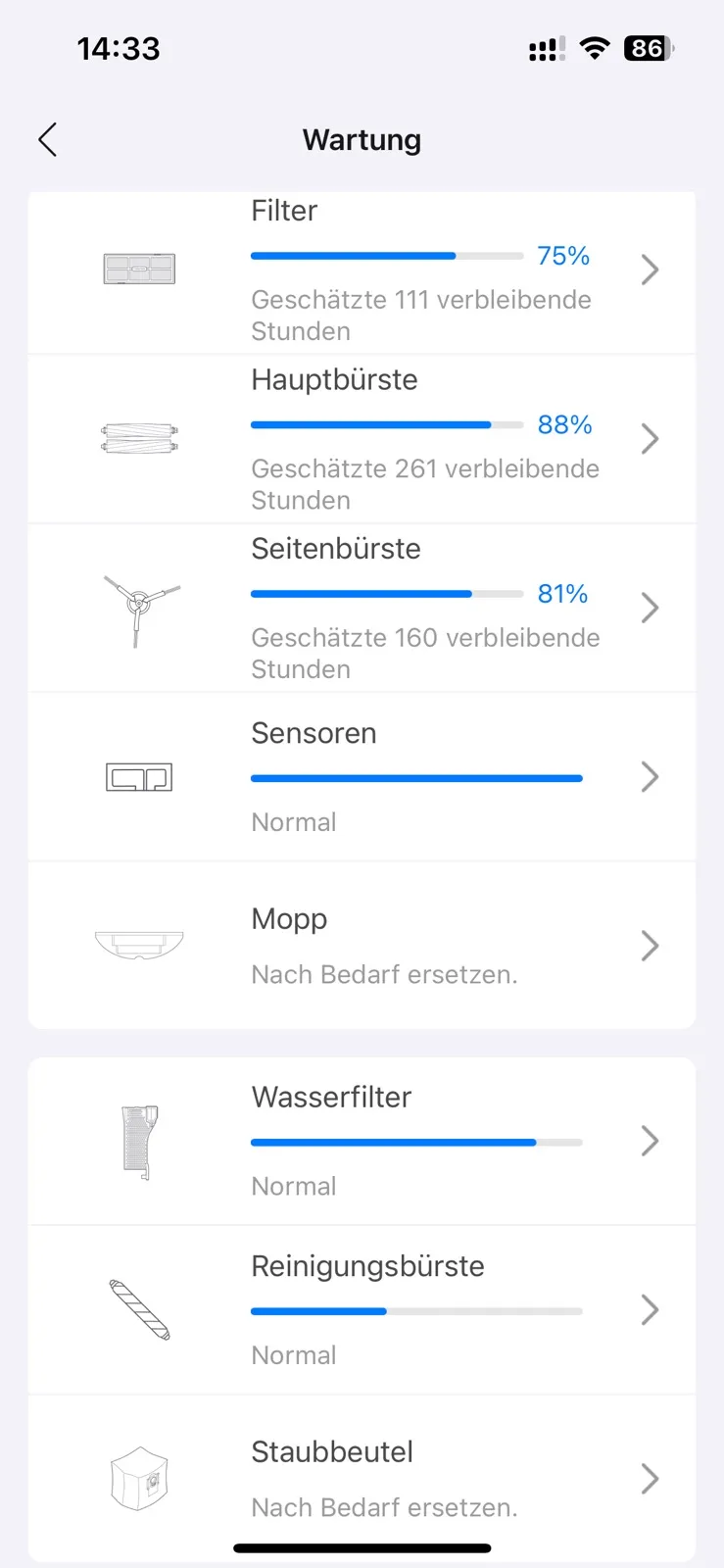The width and height of the screenshot is (724, 1568).
Task: Open the Staubbeutel replacement info
Action: tap(362, 1478)
